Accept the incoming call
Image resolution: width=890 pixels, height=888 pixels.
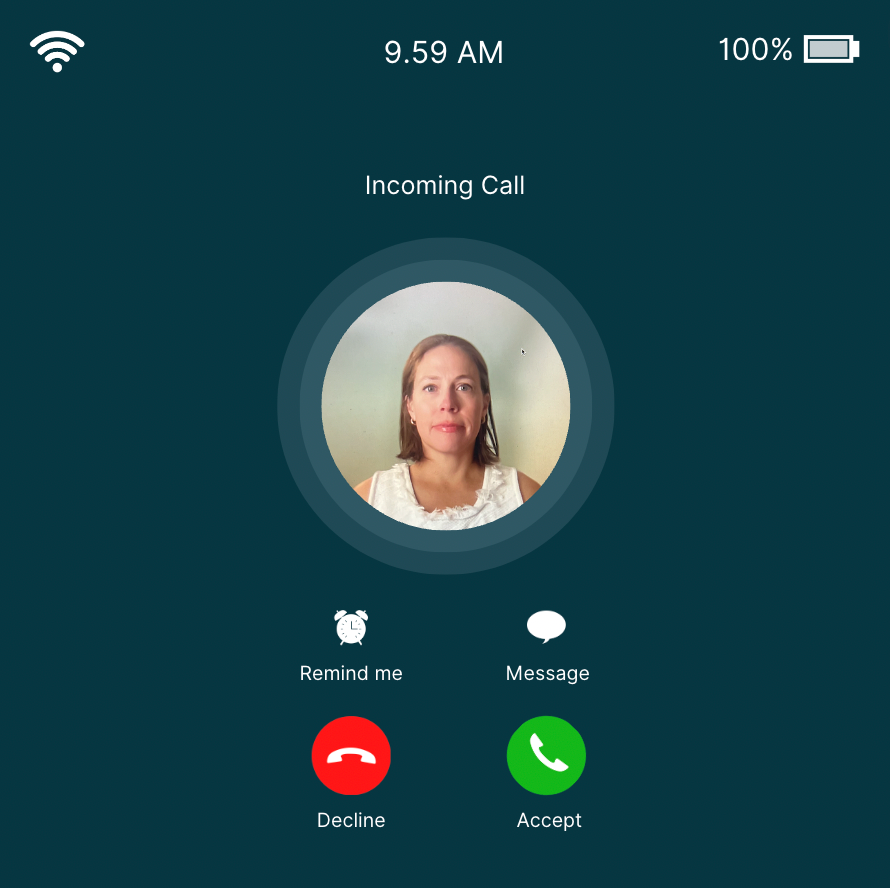click(546, 755)
